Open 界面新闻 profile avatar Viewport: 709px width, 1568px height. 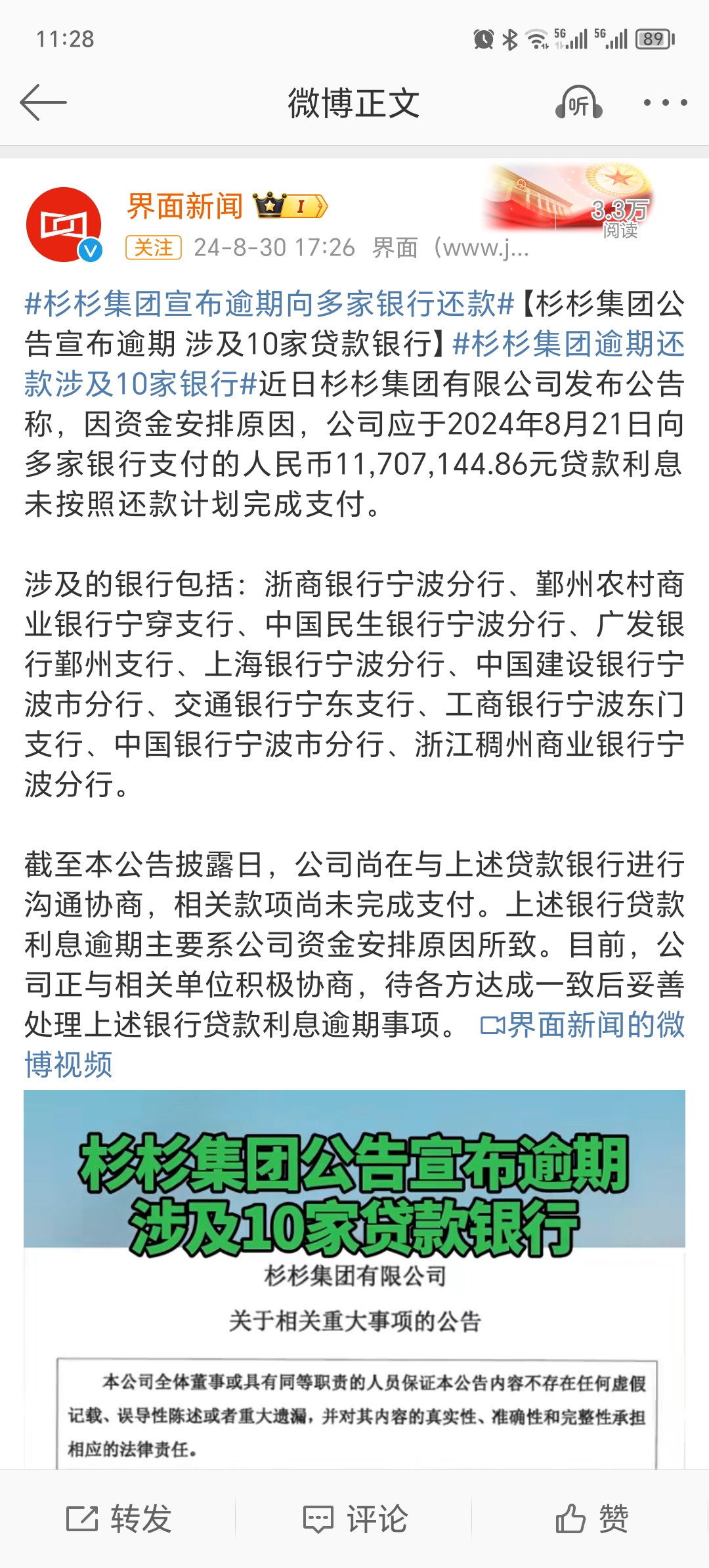tap(64, 225)
